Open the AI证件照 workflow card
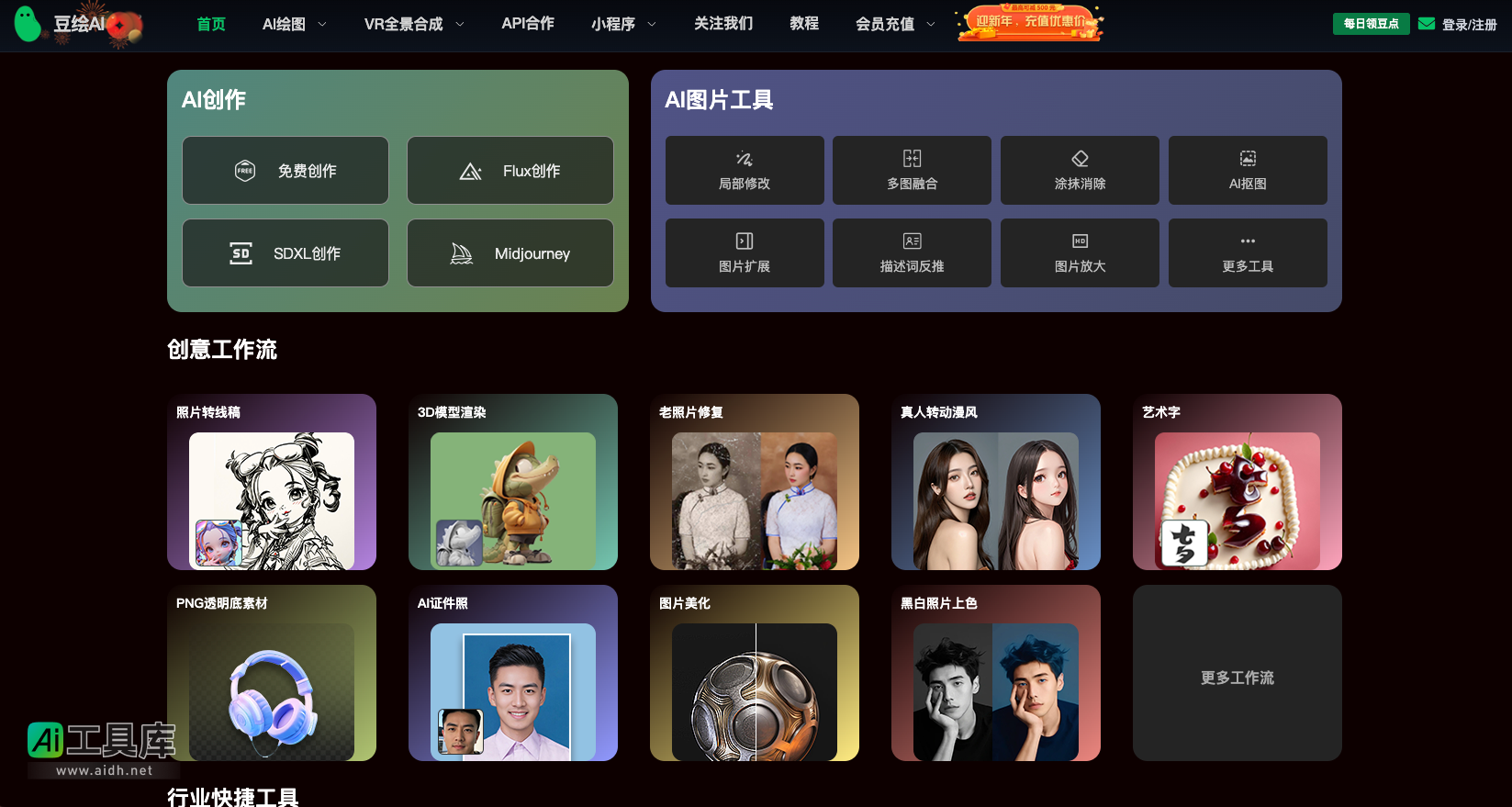This screenshot has height=807, width=1512. [513, 673]
